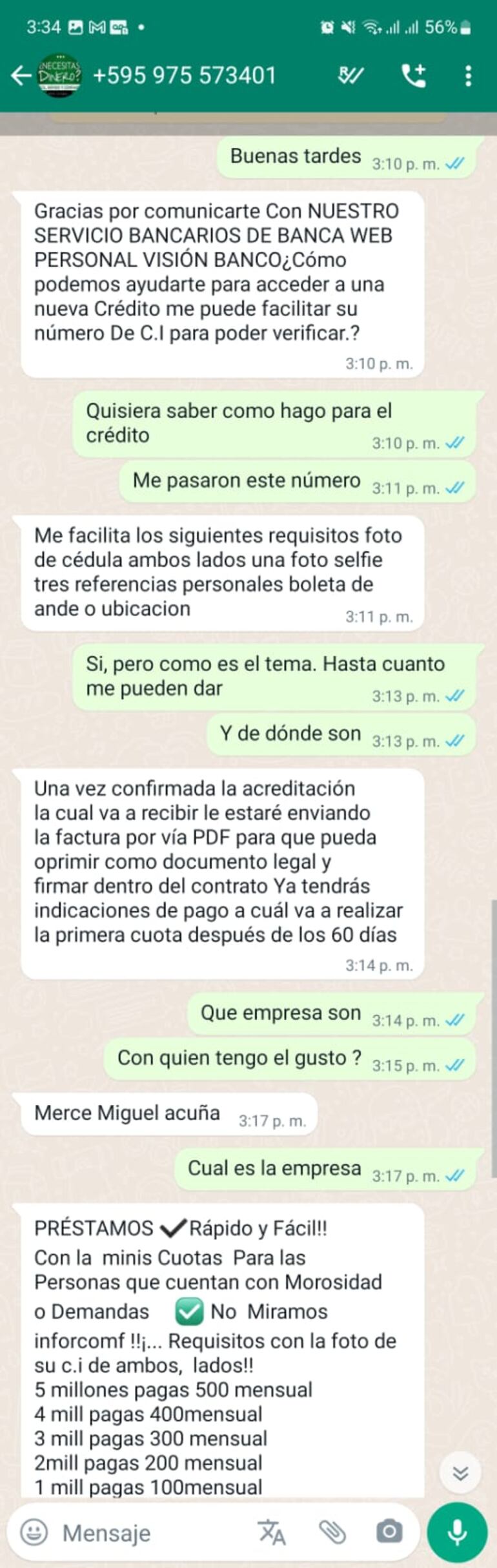
Task: Start a voice call with this contact
Action: 413,76
